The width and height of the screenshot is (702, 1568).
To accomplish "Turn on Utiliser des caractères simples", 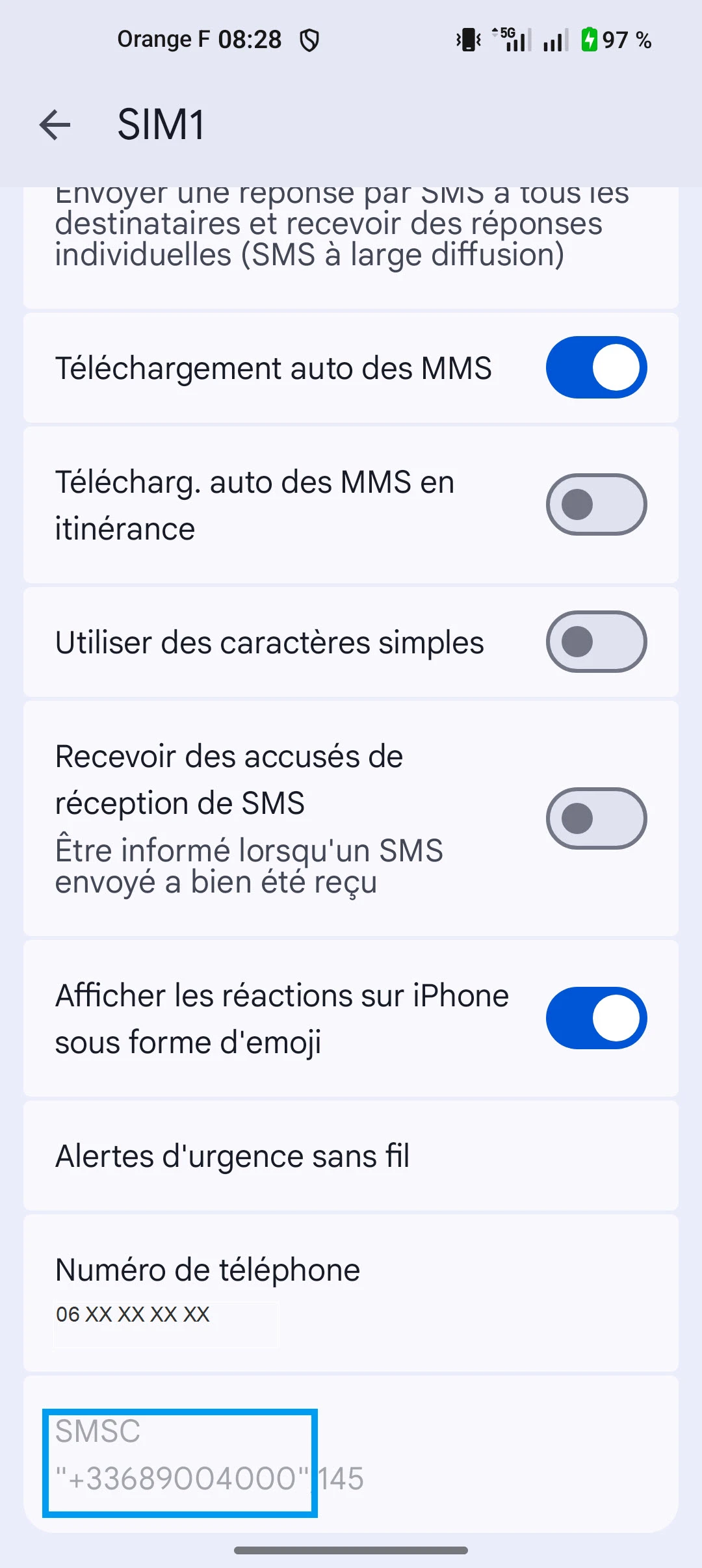I will [595, 642].
